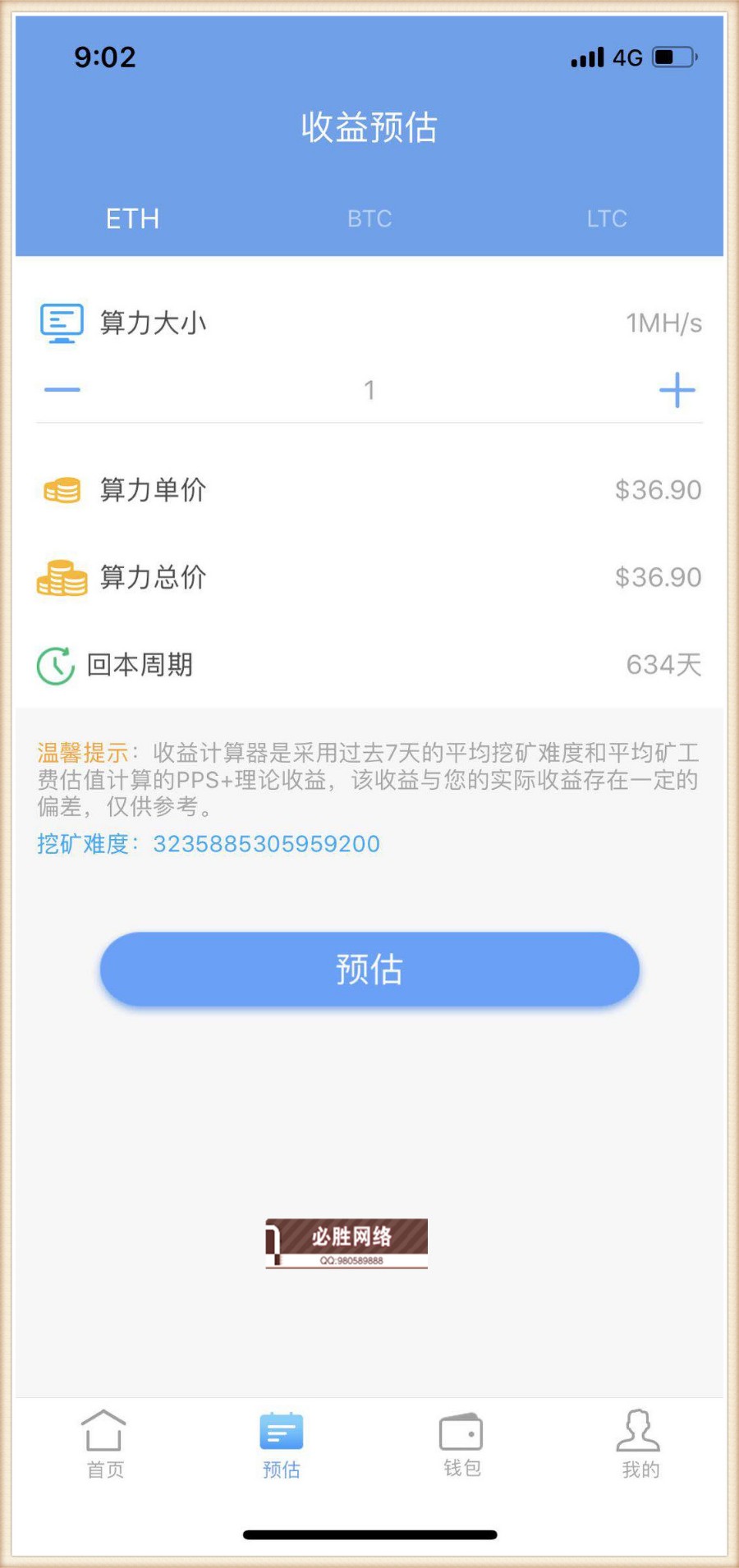Click the 必胜网络 advertisement banner
This screenshot has height=1568, width=739.
pyautogui.click(x=346, y=1242)
